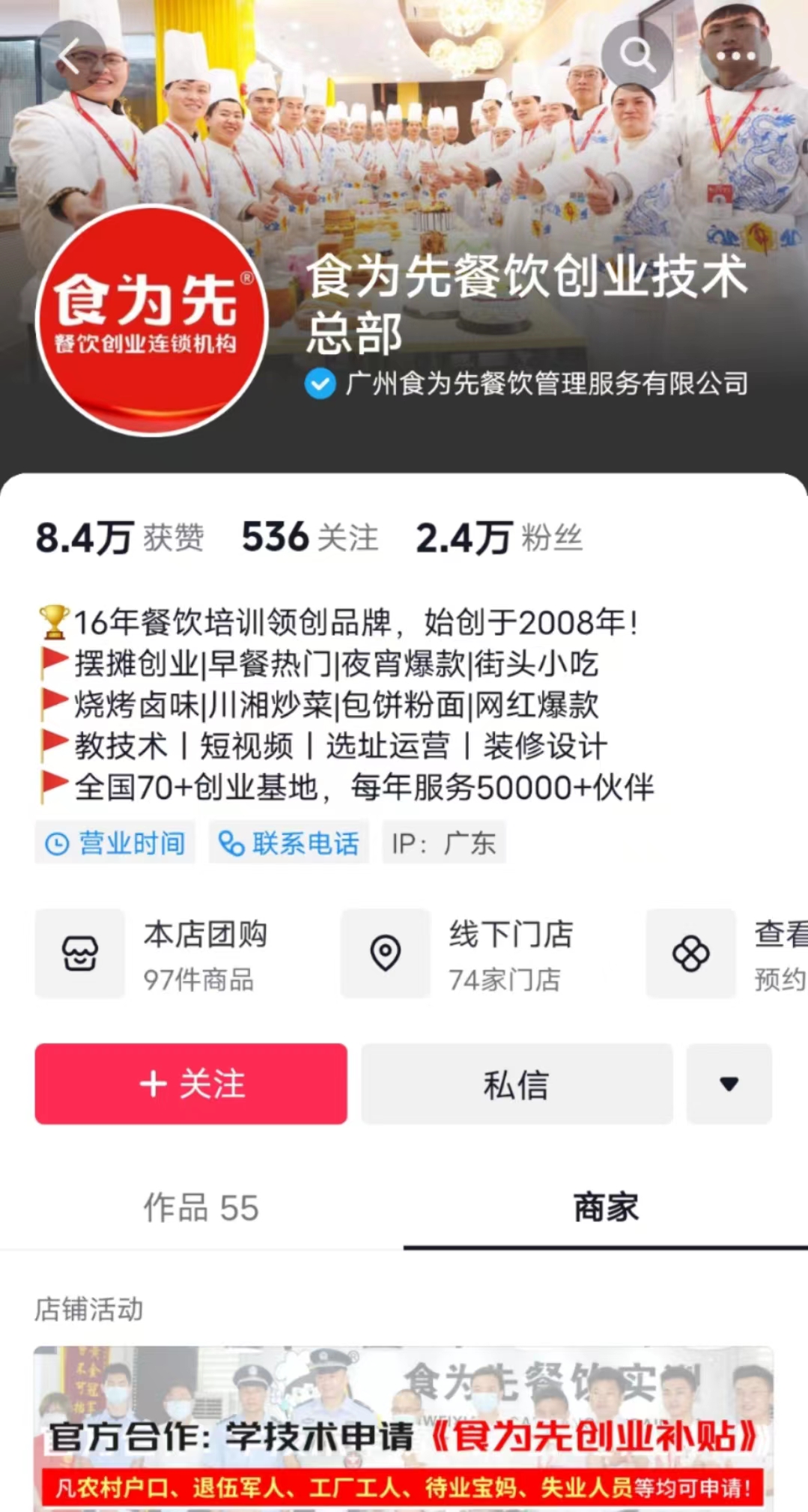The image size is (808, 1512).
Task: Open the 食为先创业补贴 activity banner
Action: tap(404, 1427)
